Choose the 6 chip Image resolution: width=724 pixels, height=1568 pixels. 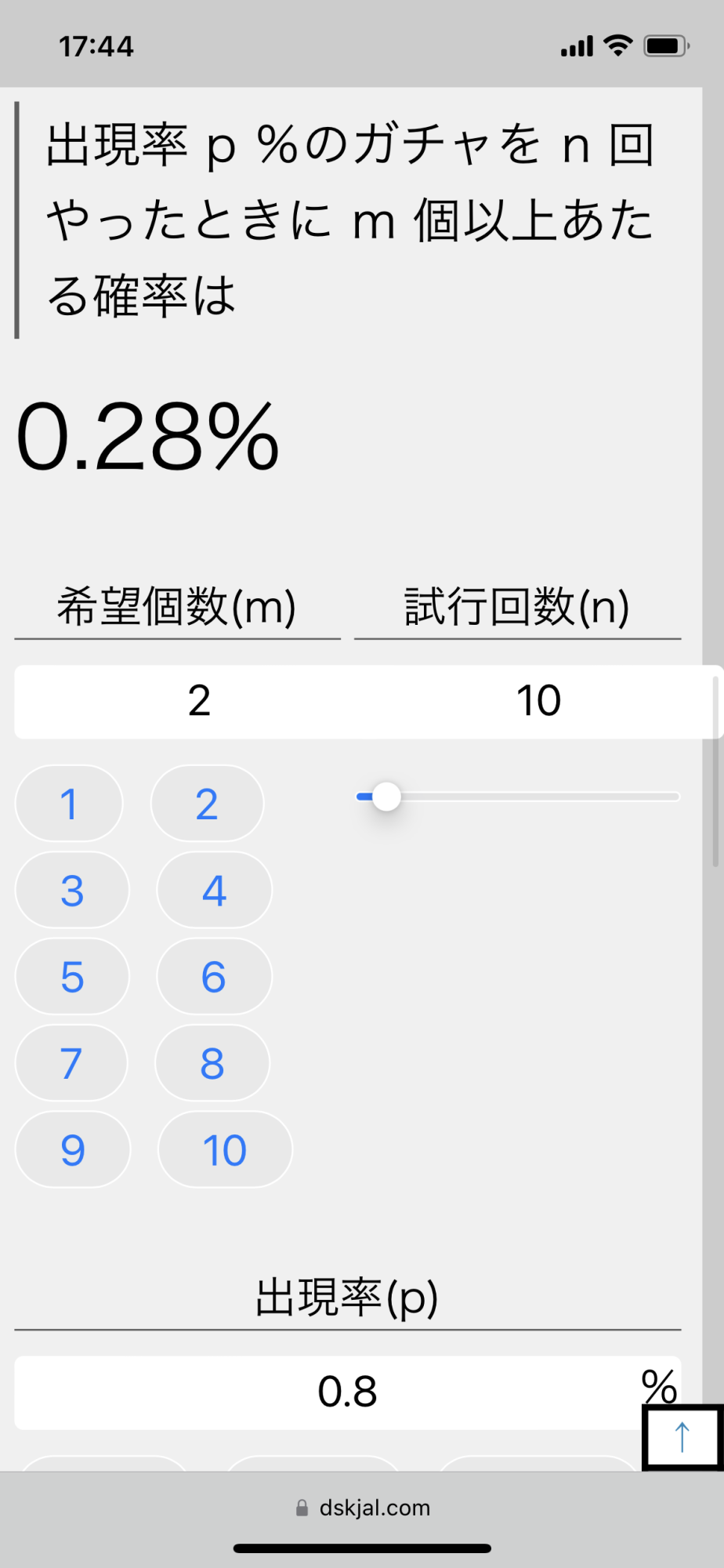pos(214,977)
